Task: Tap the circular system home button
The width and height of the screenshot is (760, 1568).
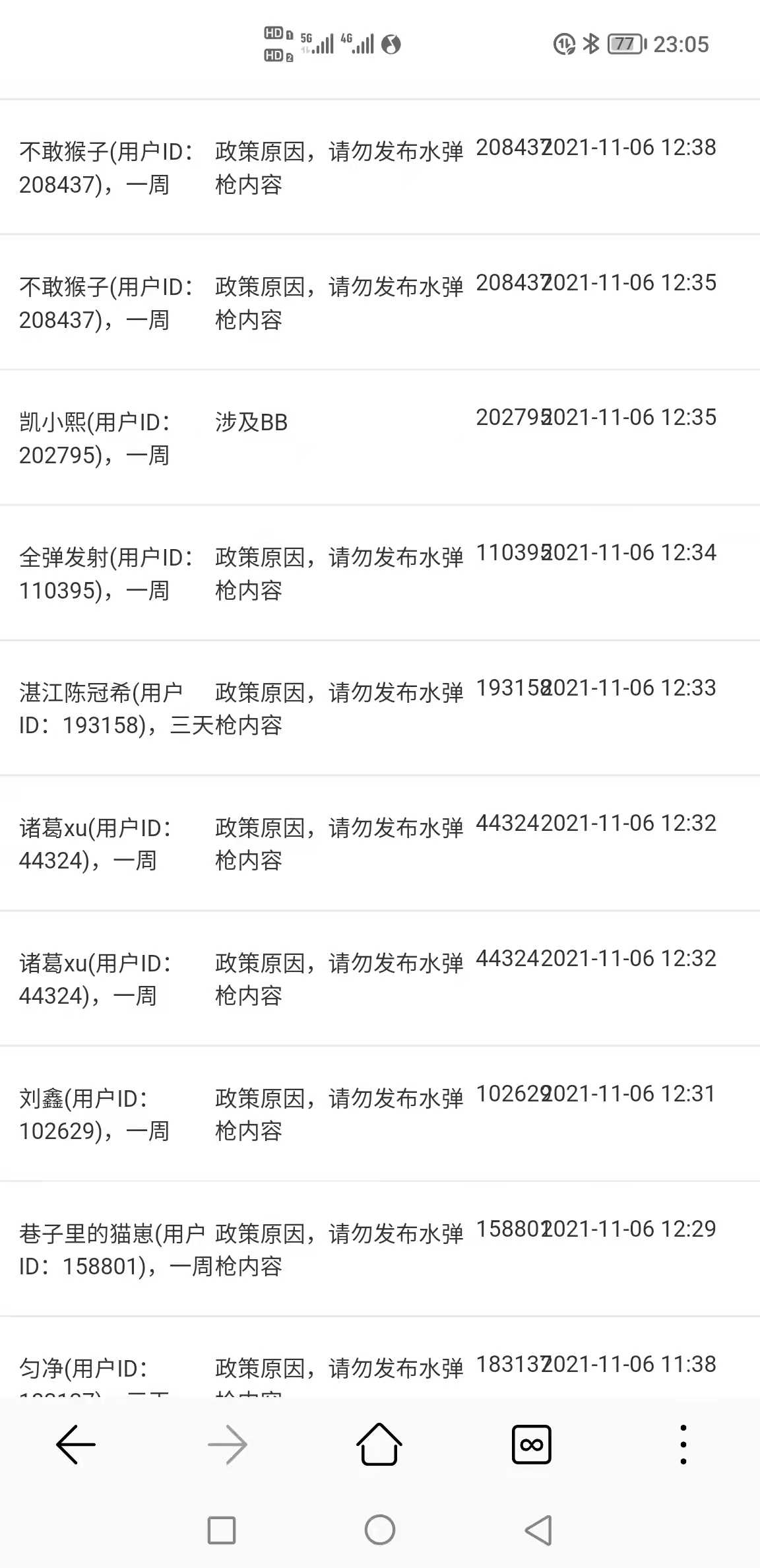Action: click(x=380, y=1530)
